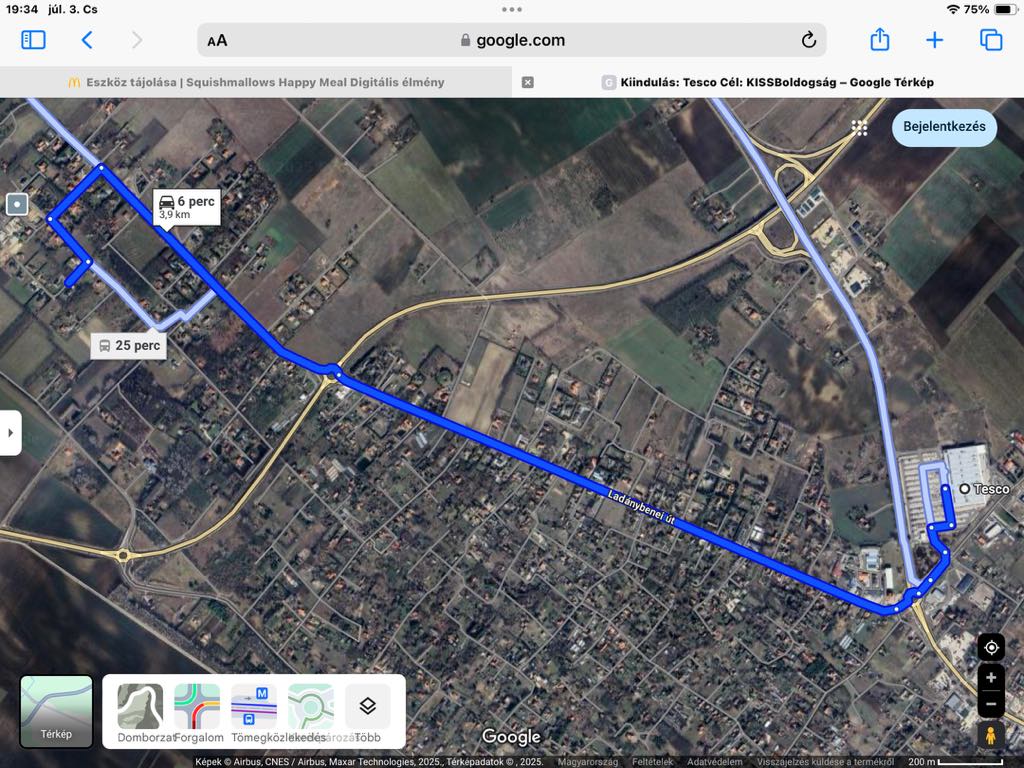Viewport: 1024px width, 768px height.
Task: Enable the Tömegközlekedés transit layer
Action: coord(254,709)
